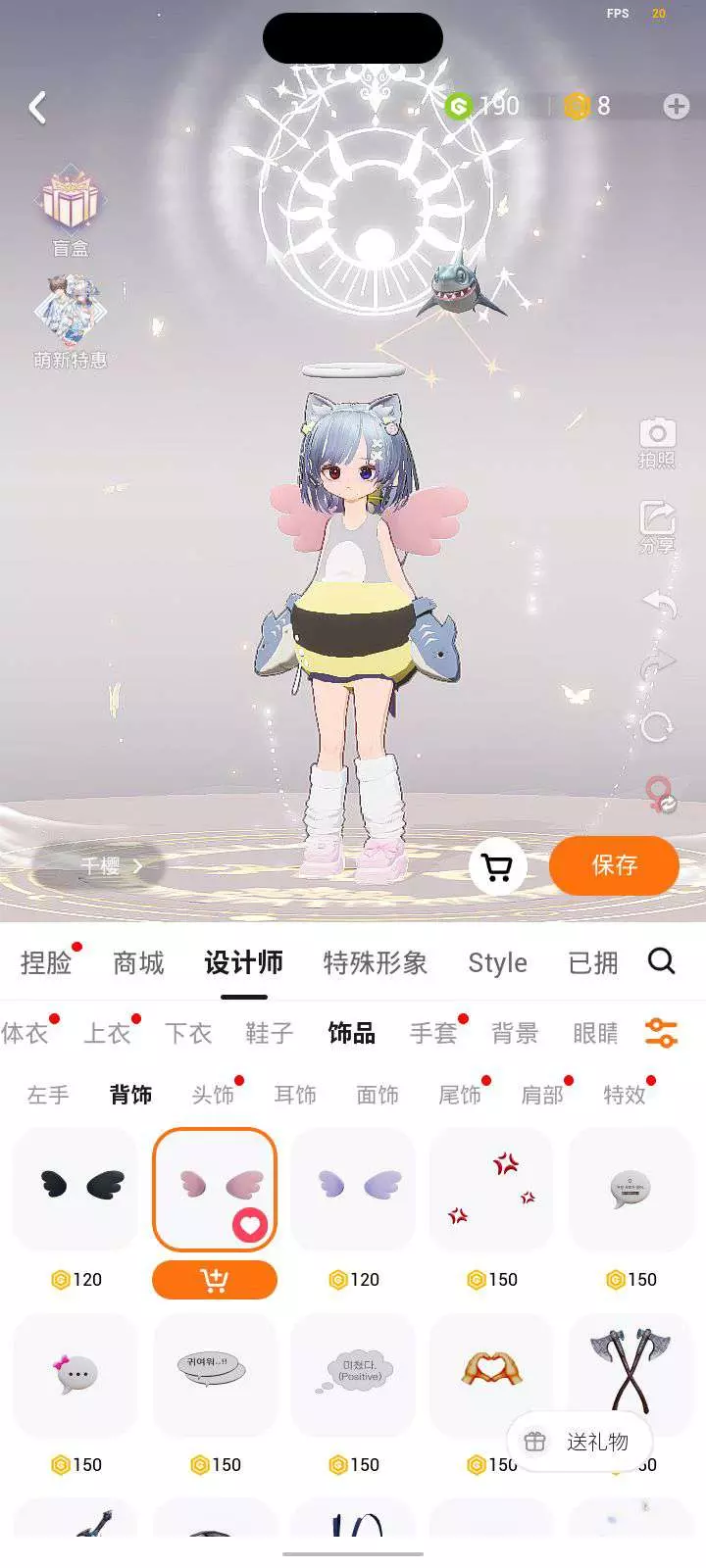
Task: Switch to the 商城 tab
Action: point(138,963)
